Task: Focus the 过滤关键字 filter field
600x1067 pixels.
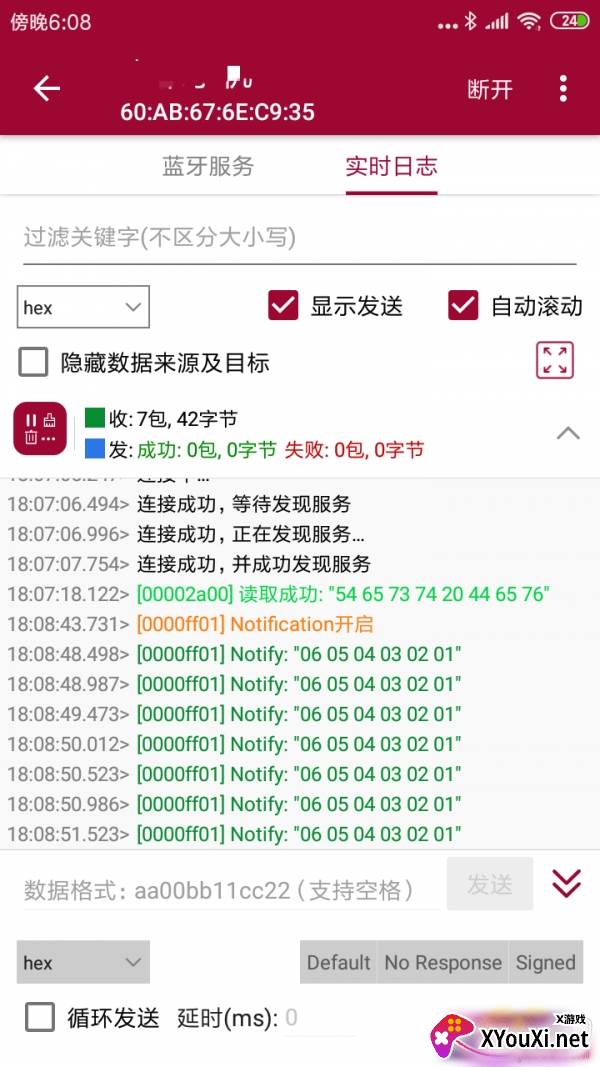Action: point(299,239)
